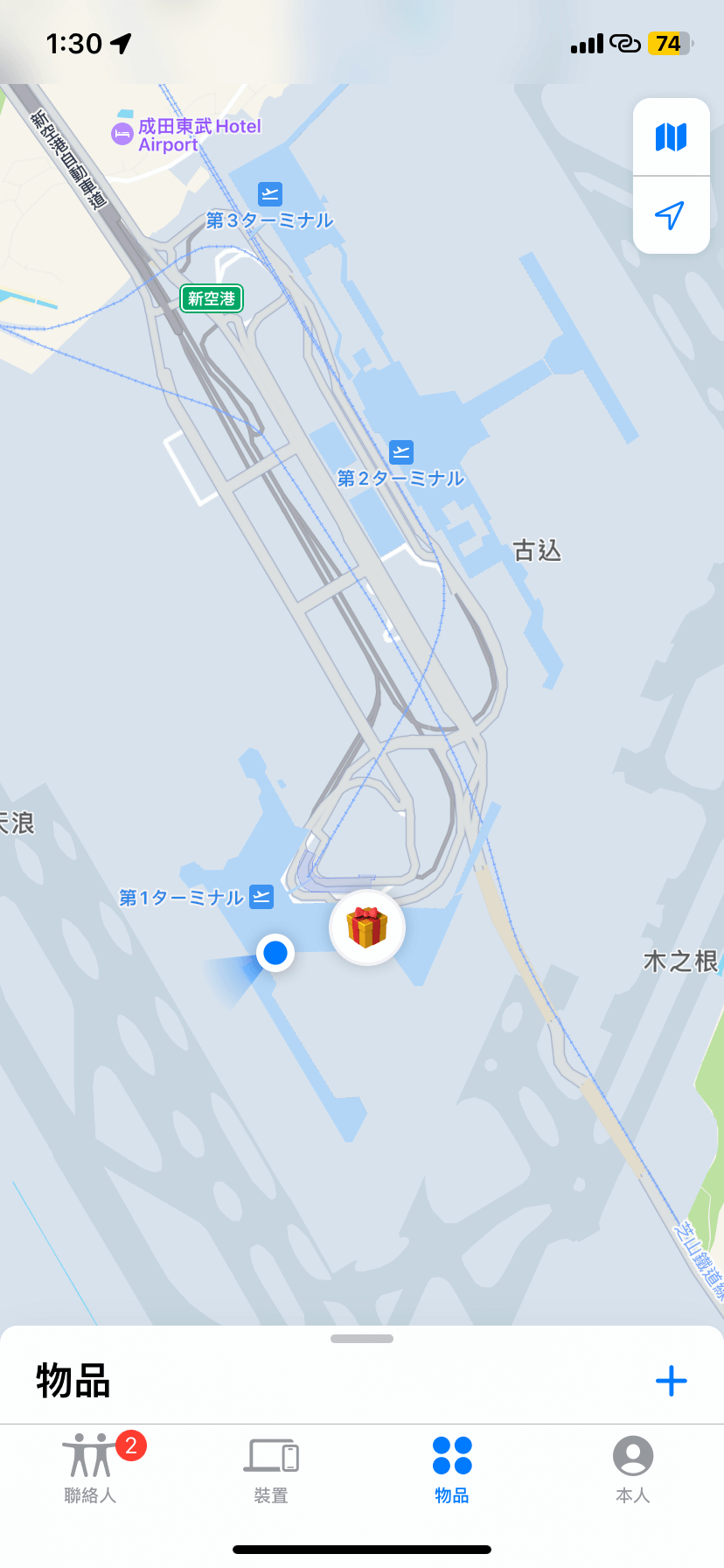
Task: Open the 物品 tab
Action: (x=452, y=1468)
